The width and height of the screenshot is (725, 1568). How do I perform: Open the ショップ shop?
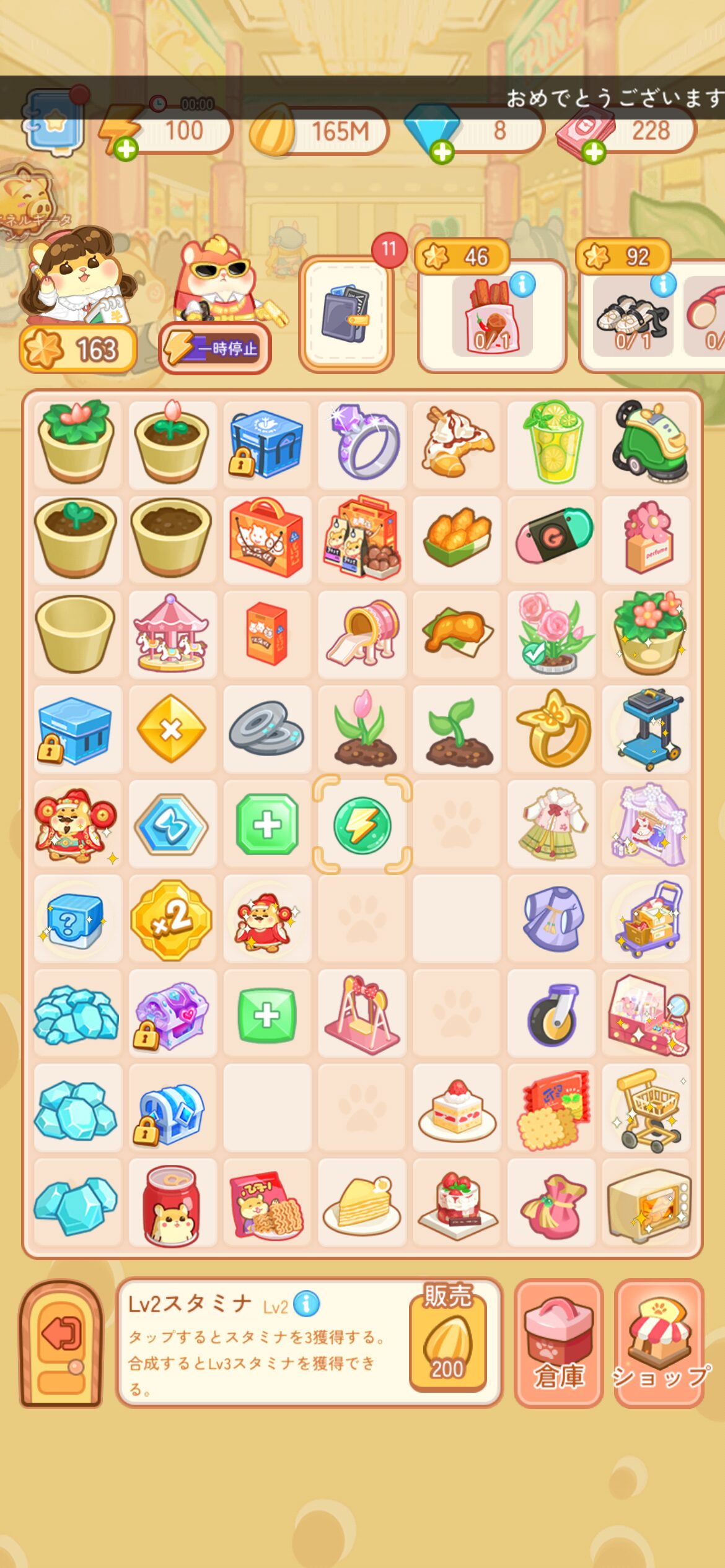pos(659,1343)
